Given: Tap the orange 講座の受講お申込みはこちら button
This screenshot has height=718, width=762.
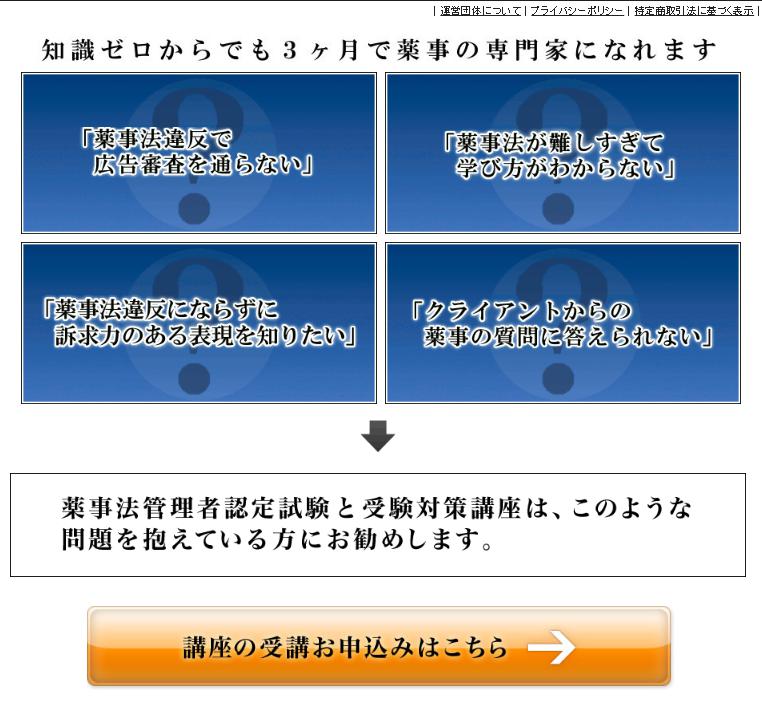Looking at the screenshot, I should pyautogui.click(x=379, y=646).
